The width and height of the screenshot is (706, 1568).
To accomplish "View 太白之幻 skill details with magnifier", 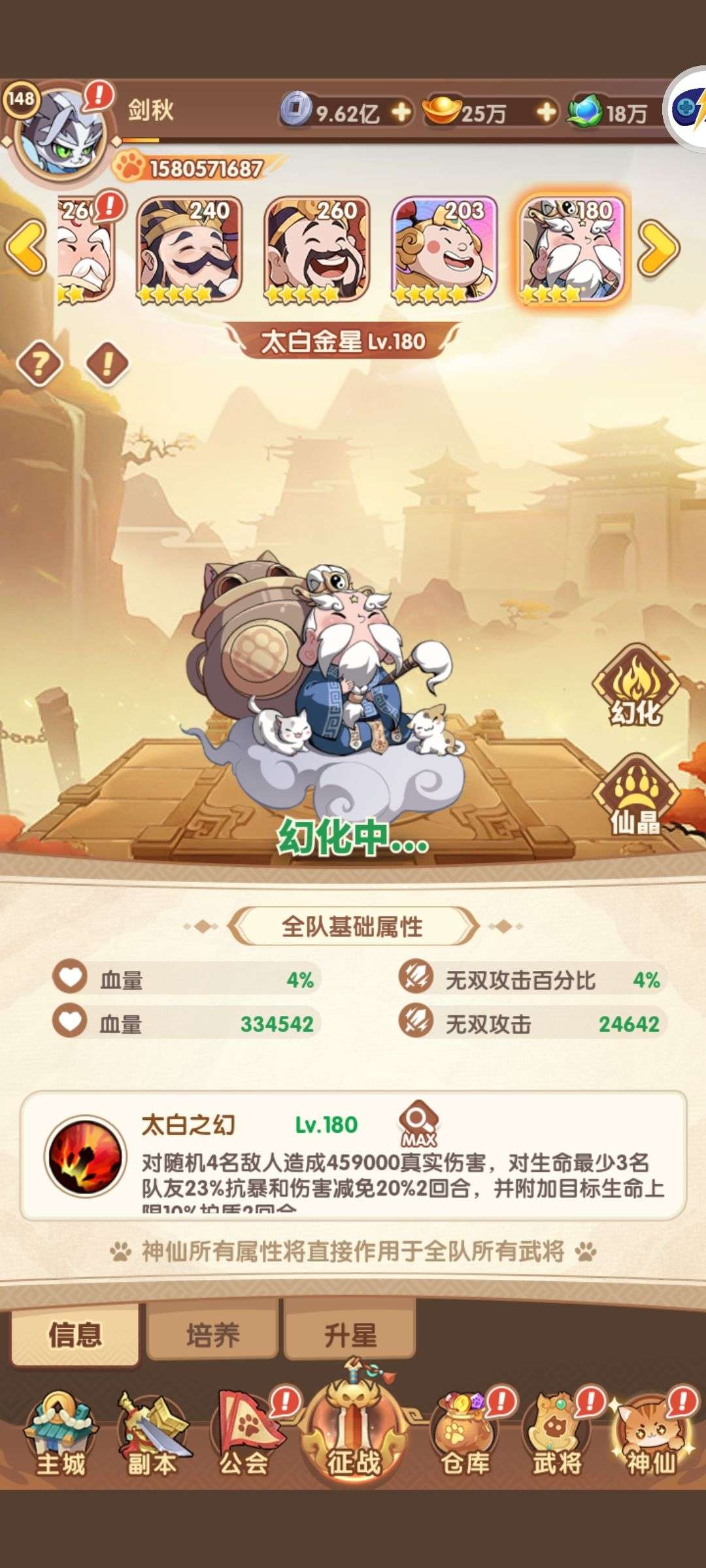I will coord(418,1124).
